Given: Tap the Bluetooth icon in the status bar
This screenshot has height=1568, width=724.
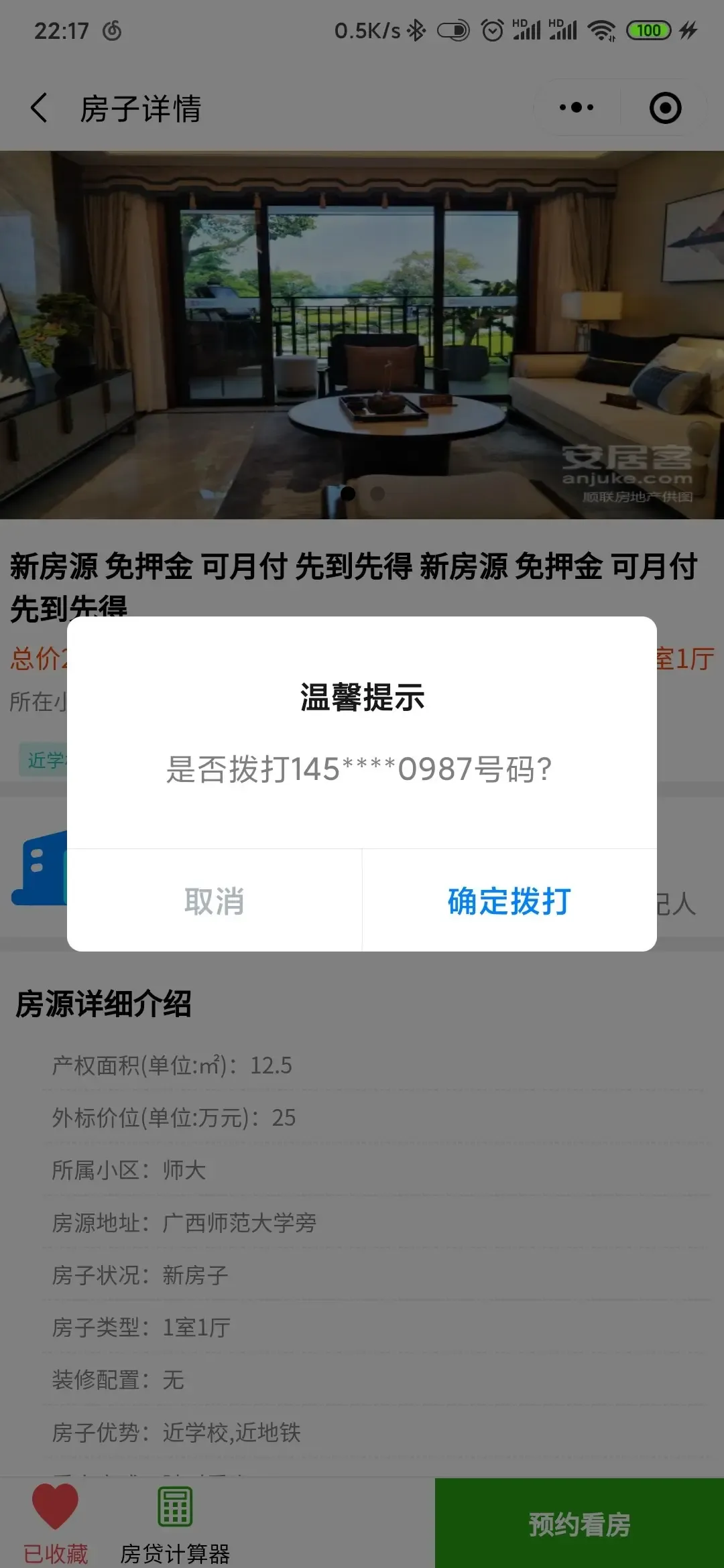Looking at the screenshot, I should [x=416, y=29].
